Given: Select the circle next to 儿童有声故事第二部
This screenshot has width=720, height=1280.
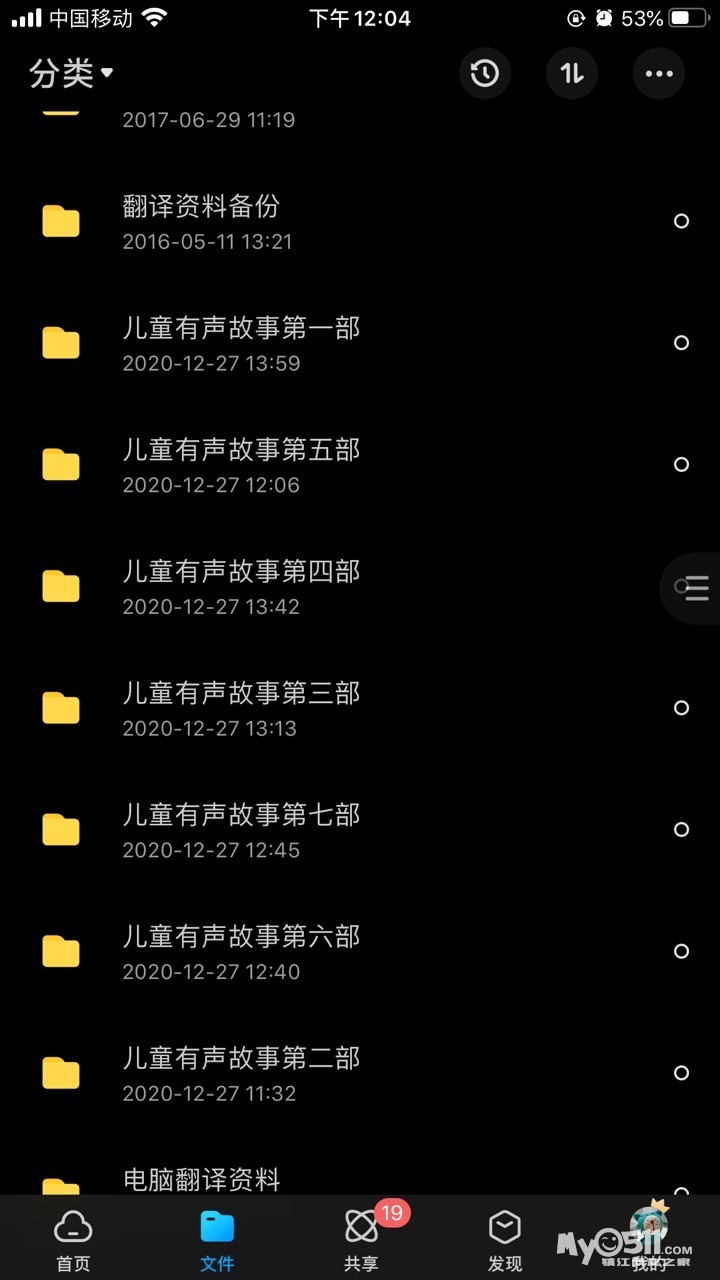Looking at the screenshot, I should (681, 1073).
